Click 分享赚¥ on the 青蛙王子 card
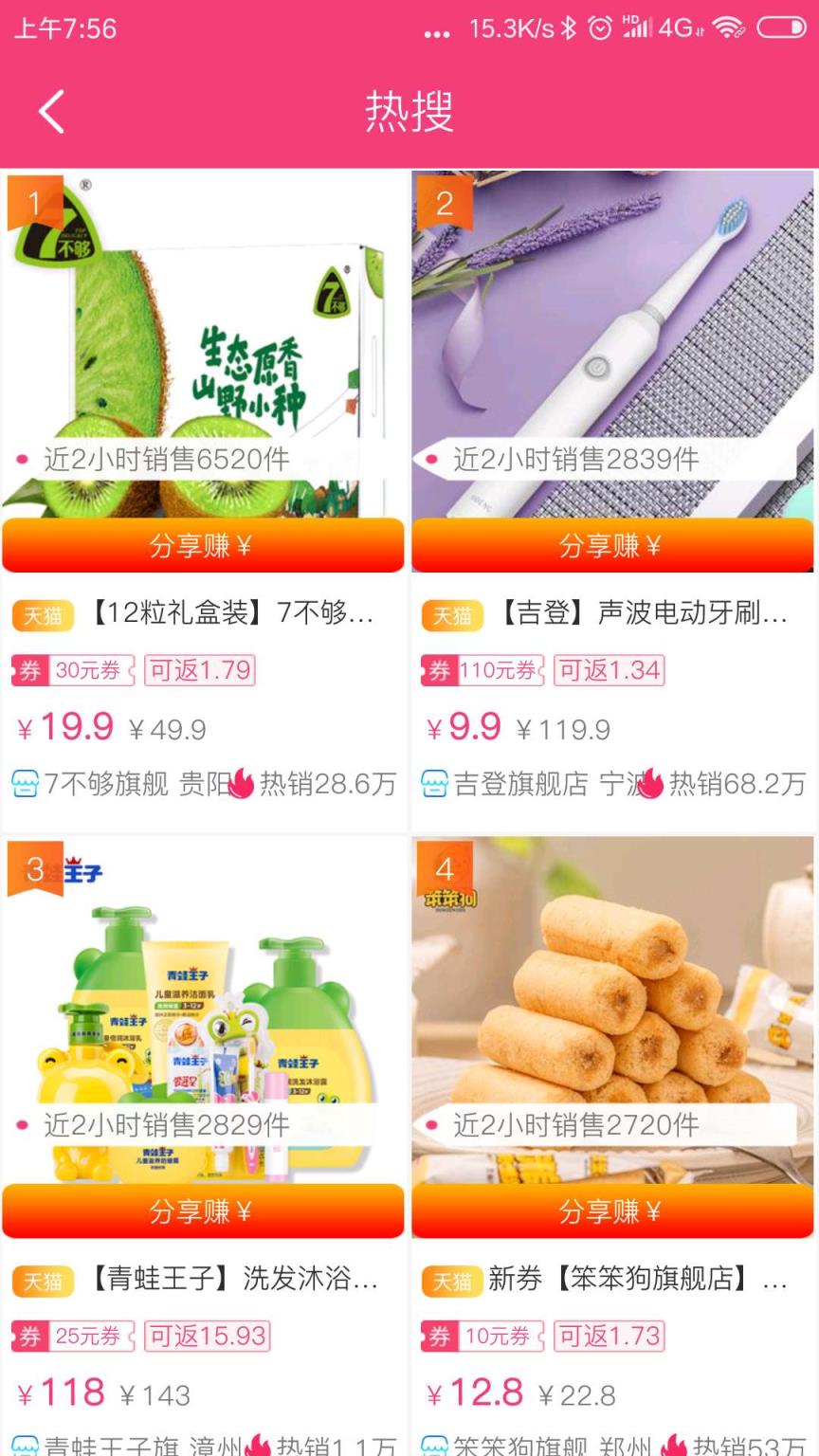Image resolution: width=819 pixels, height=1456 pixels. pos(203,1210)
